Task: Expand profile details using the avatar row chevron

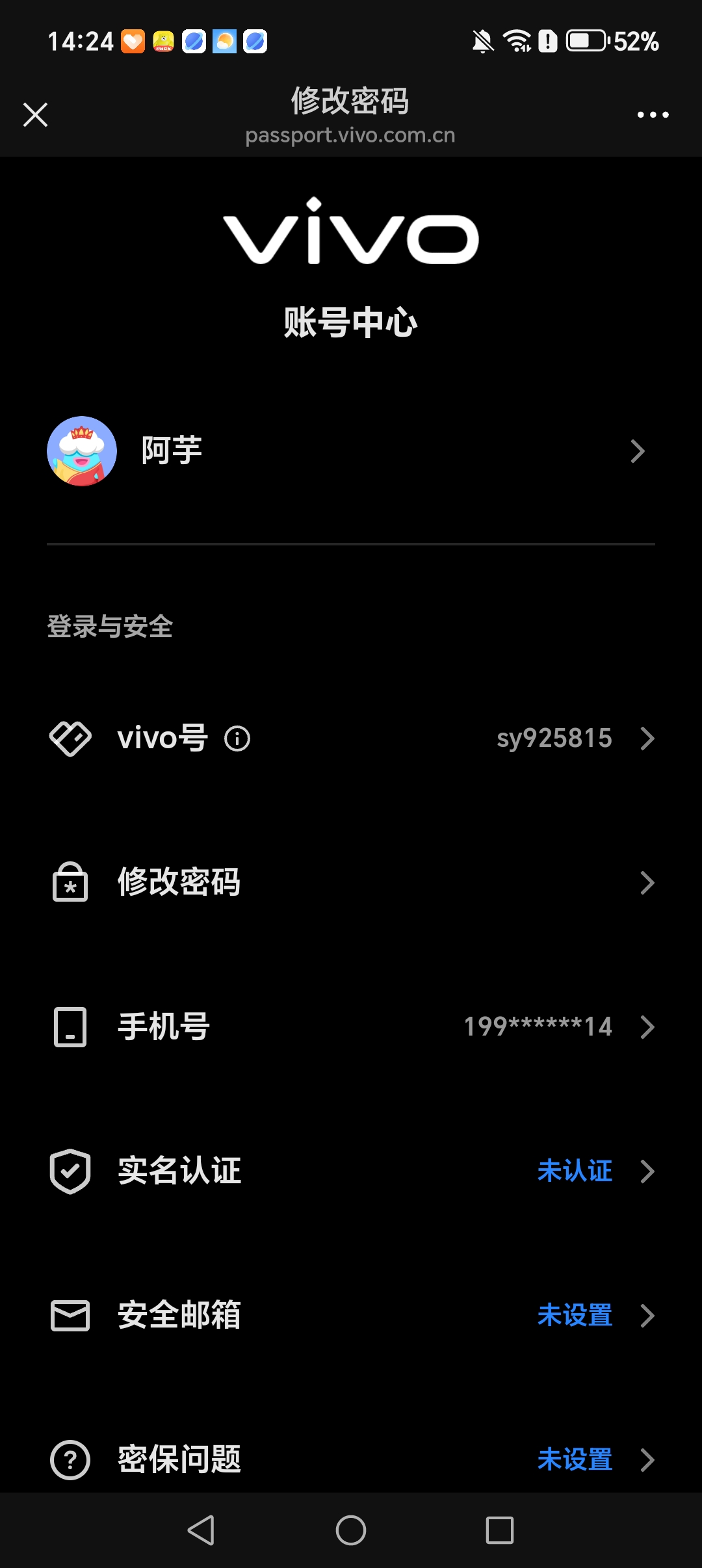Action: (639, 451)
